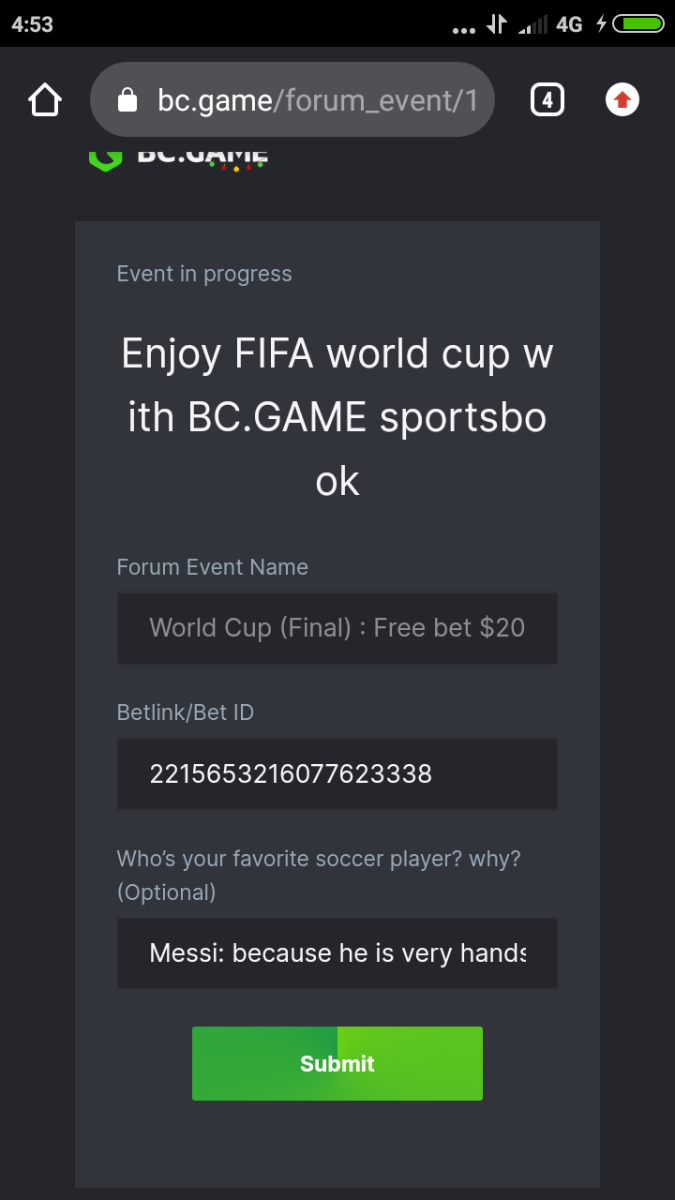Image resolution: width=675 pixels, height=1200 pixels.
Task: Open the tab switcher showing 4 tabs
Action: pos(547,100)
